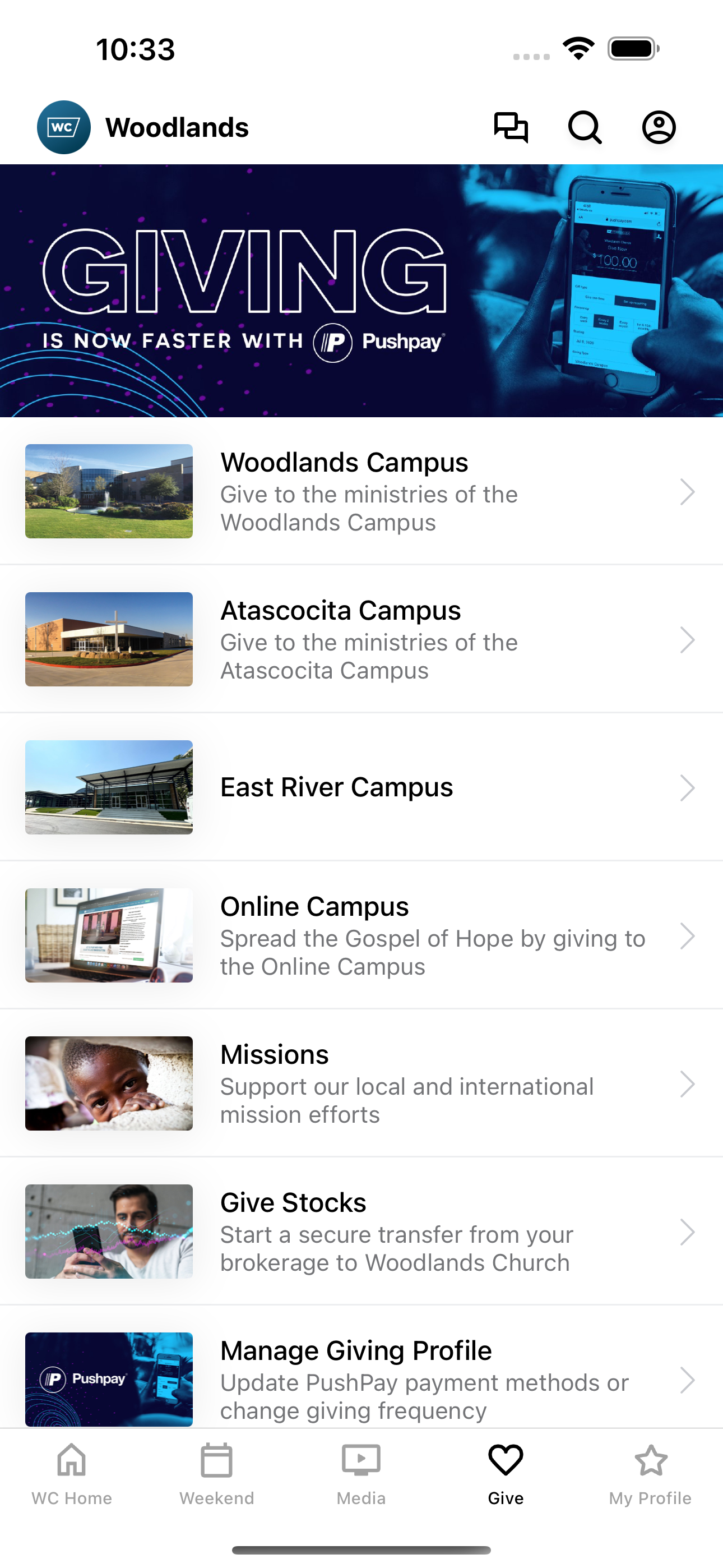Screen dimensions: 723x1568
Task: Select Give Stocks
Action: click(x=361, y=1232)
